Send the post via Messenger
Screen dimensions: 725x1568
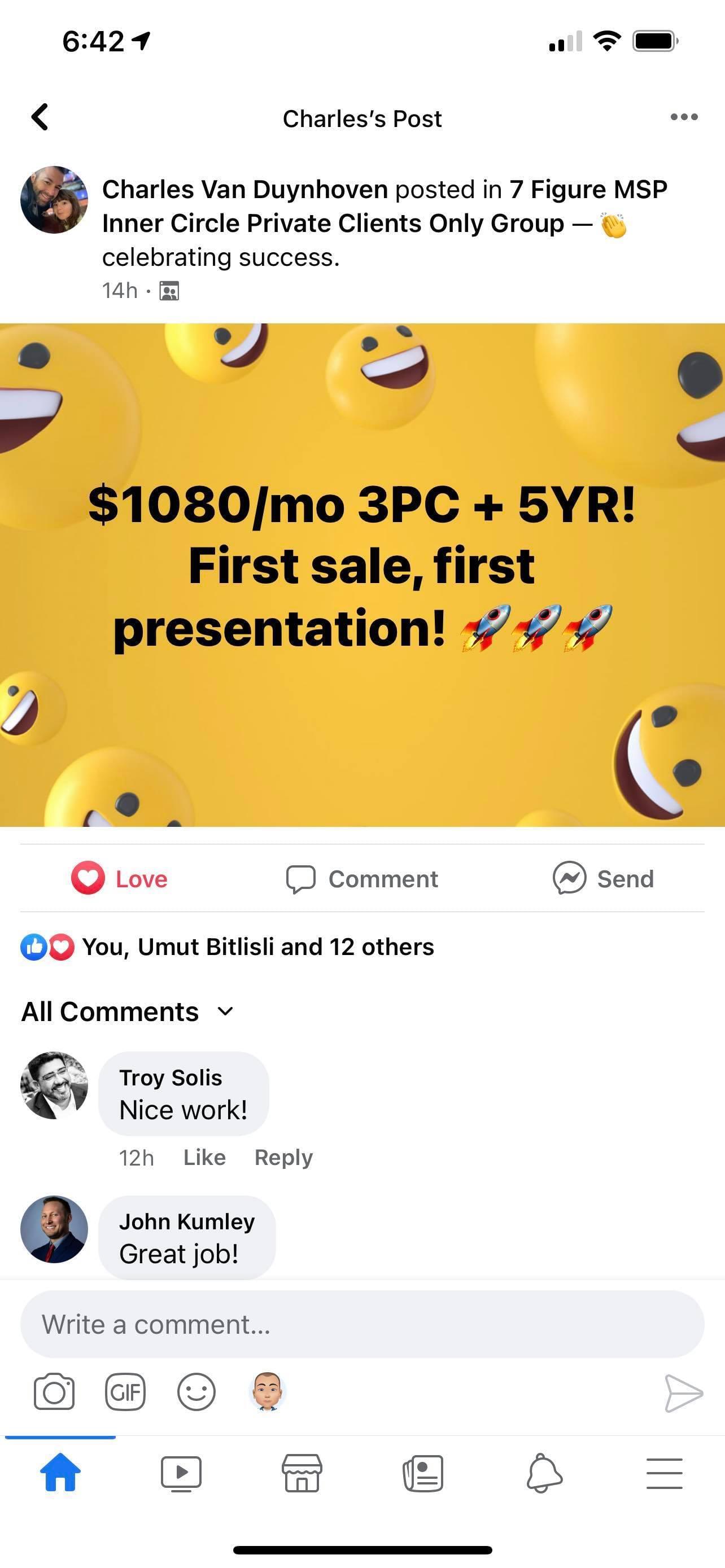click(603, 878)
